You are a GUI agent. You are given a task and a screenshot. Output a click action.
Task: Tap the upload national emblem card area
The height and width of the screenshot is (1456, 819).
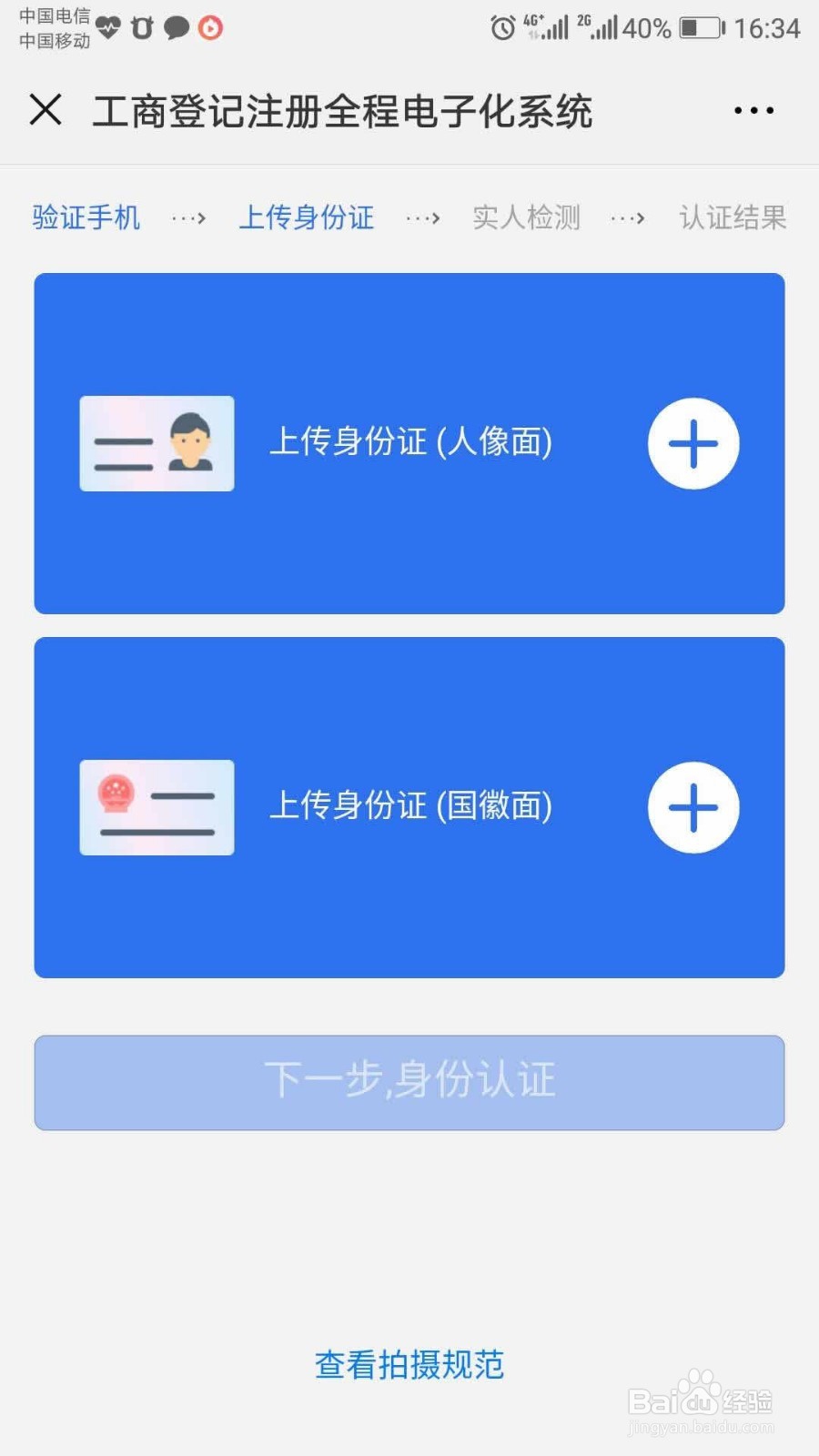tap(409, 807)
